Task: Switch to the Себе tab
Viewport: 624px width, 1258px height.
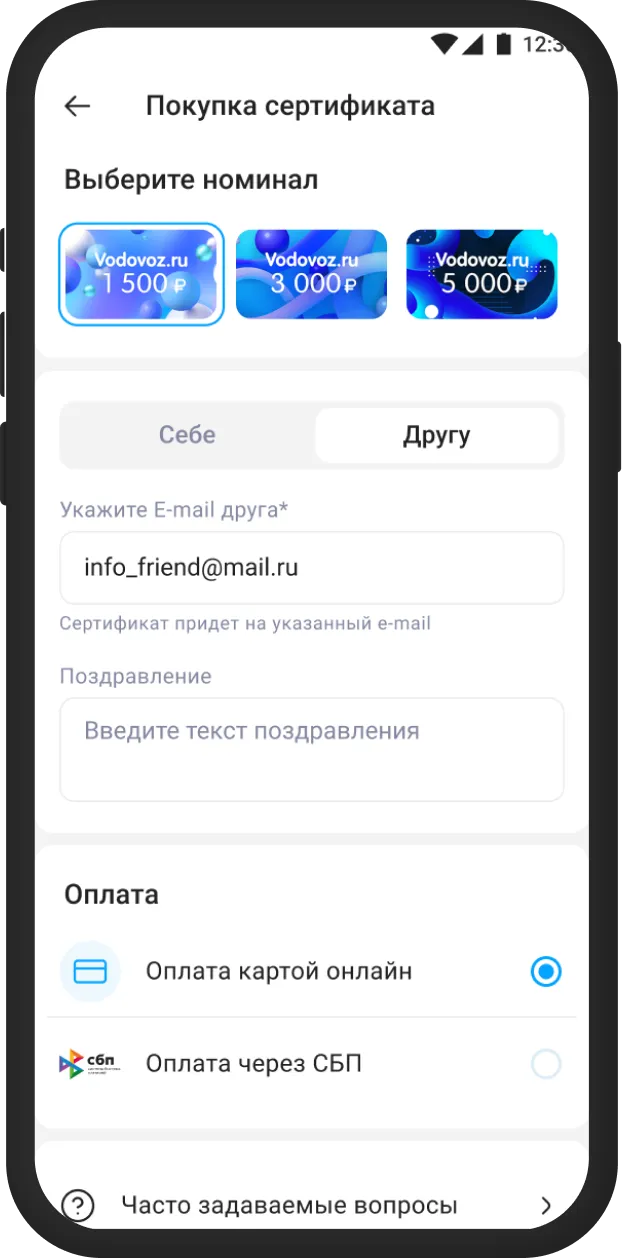Action: [x=187, y=435]
